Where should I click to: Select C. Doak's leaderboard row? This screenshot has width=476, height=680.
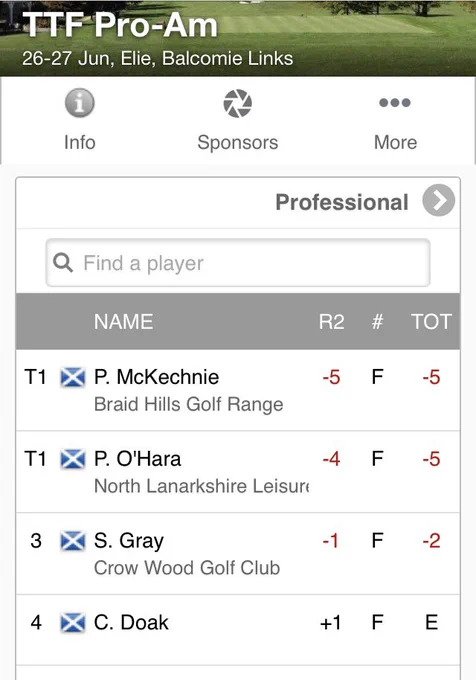pyautogui.click(x=238, y=630)
